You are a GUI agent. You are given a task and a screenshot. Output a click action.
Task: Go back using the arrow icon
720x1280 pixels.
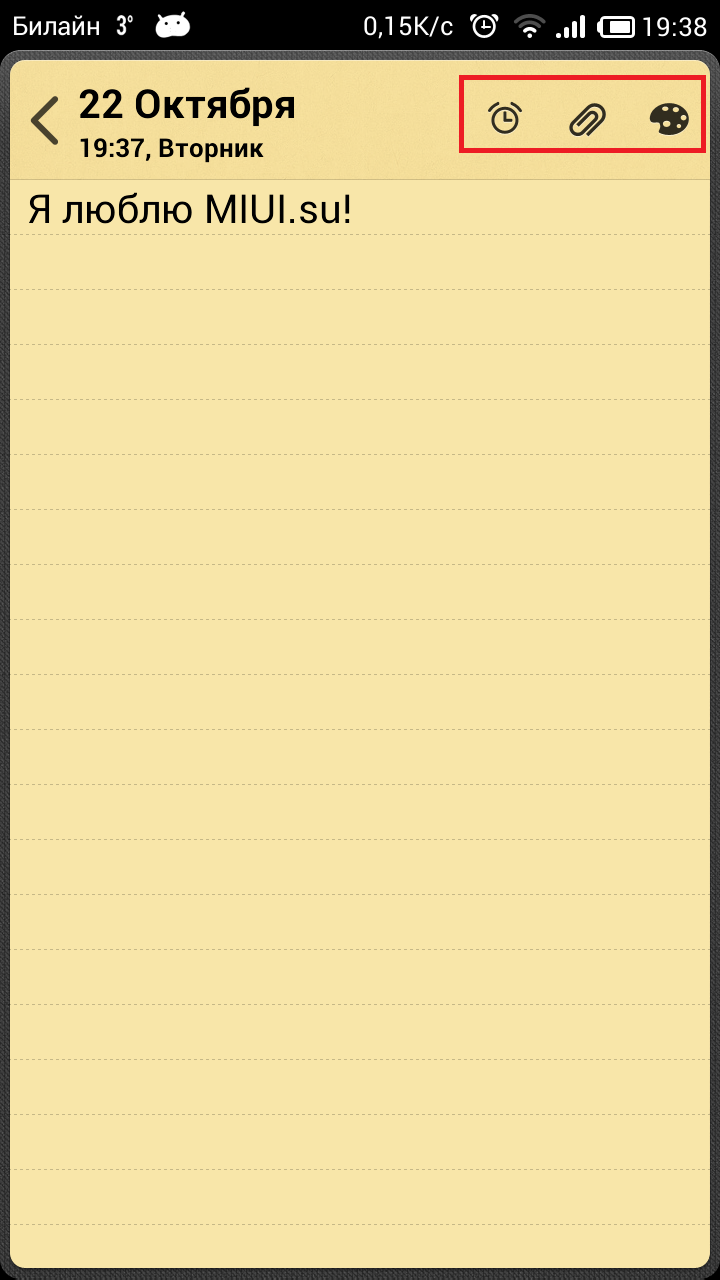(x=45, y=121)
